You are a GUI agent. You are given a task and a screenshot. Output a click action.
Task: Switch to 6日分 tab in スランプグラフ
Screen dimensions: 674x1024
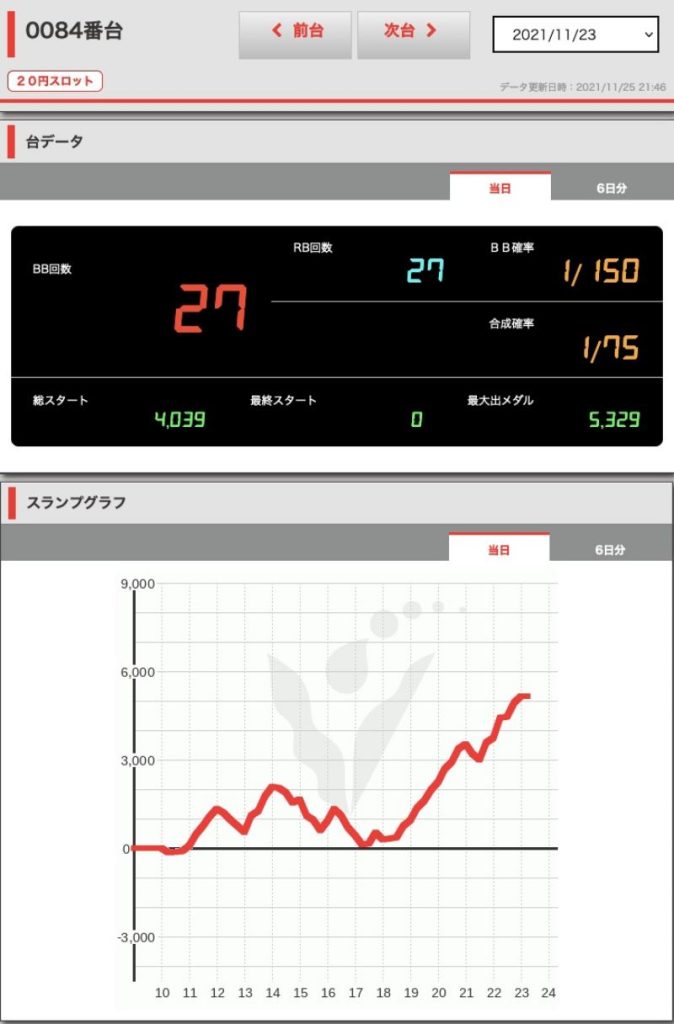610,549
